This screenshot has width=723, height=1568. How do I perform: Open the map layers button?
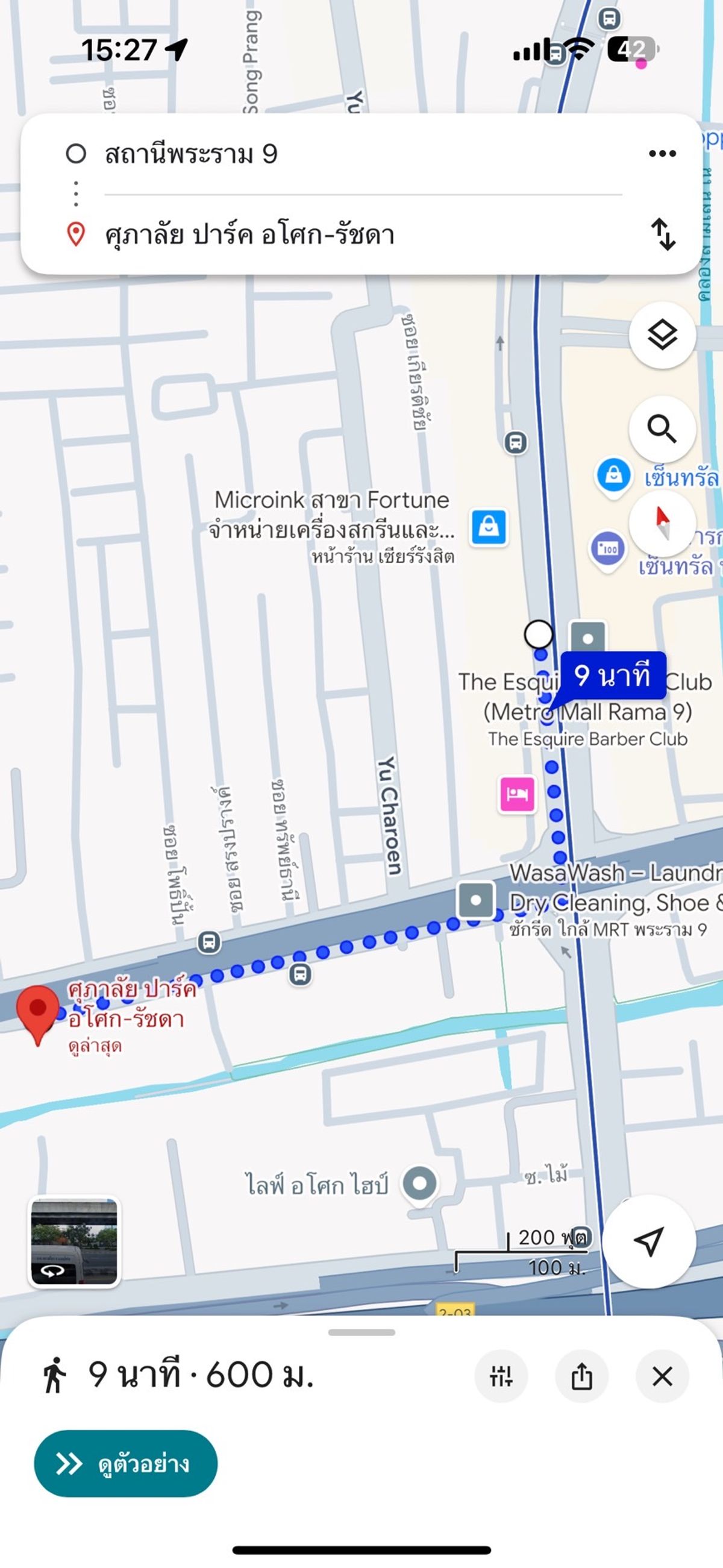[662, 335]
